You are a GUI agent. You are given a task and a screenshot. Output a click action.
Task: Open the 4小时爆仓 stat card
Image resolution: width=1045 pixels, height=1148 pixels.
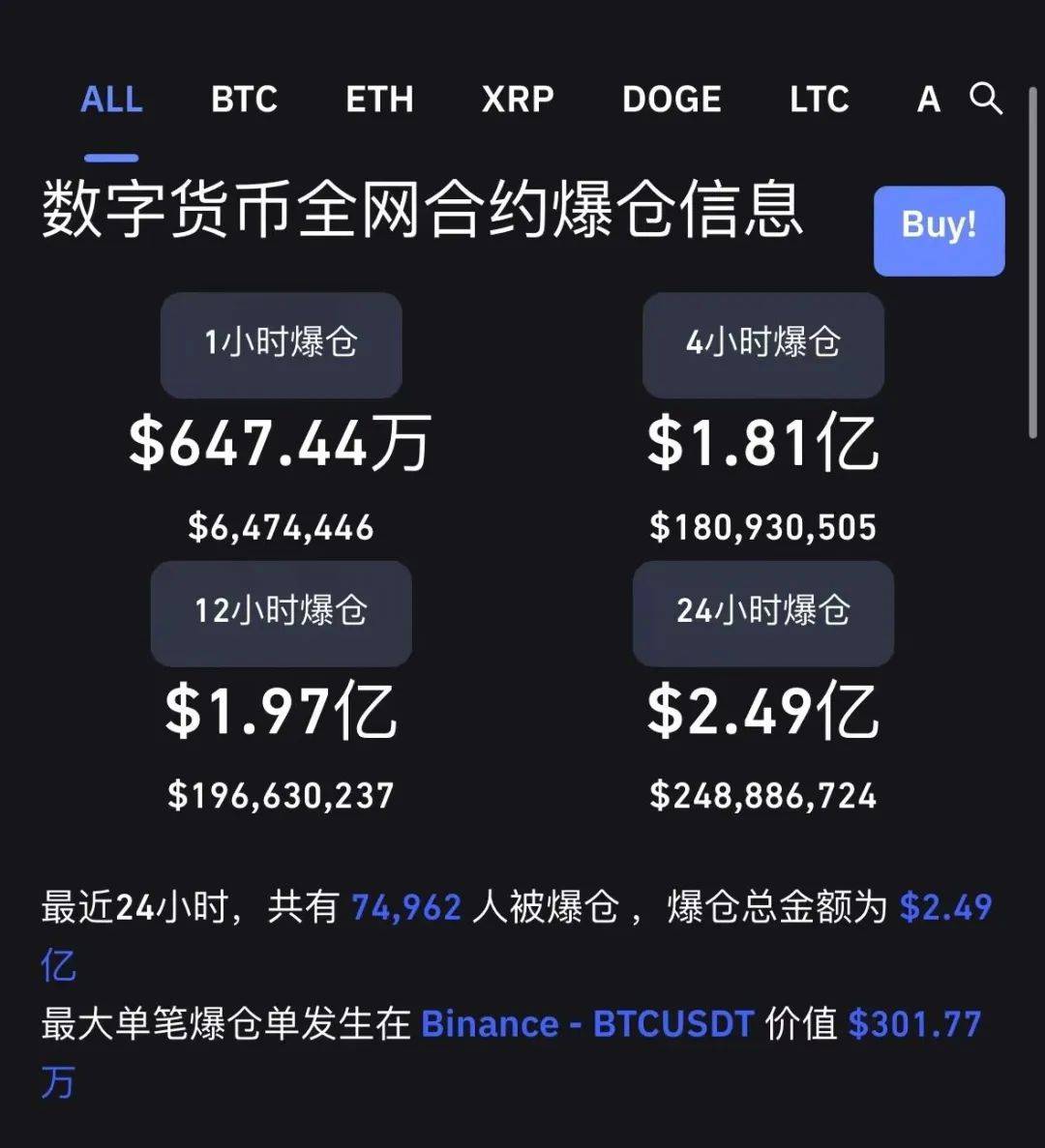tap(763, 345)
